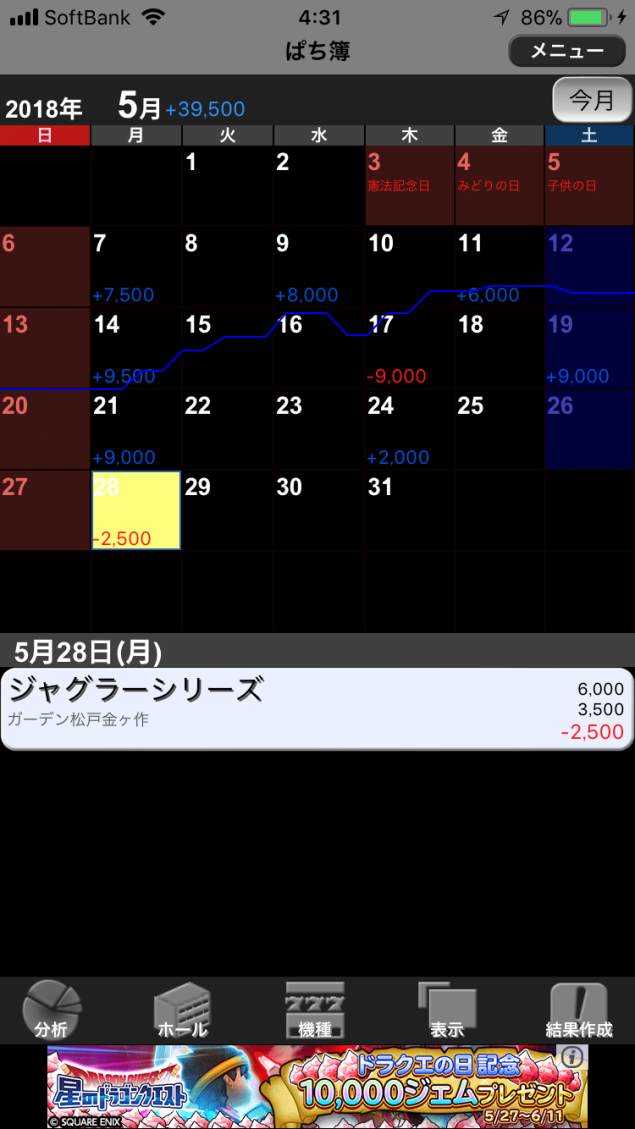Switch to the 分析 tab

[x=52, y=1010]
